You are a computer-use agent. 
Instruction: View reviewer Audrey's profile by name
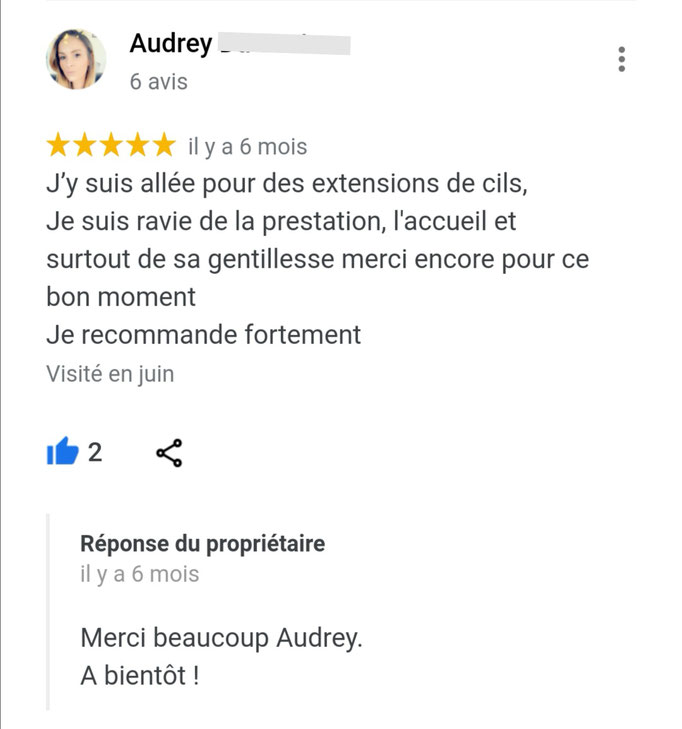171,44
